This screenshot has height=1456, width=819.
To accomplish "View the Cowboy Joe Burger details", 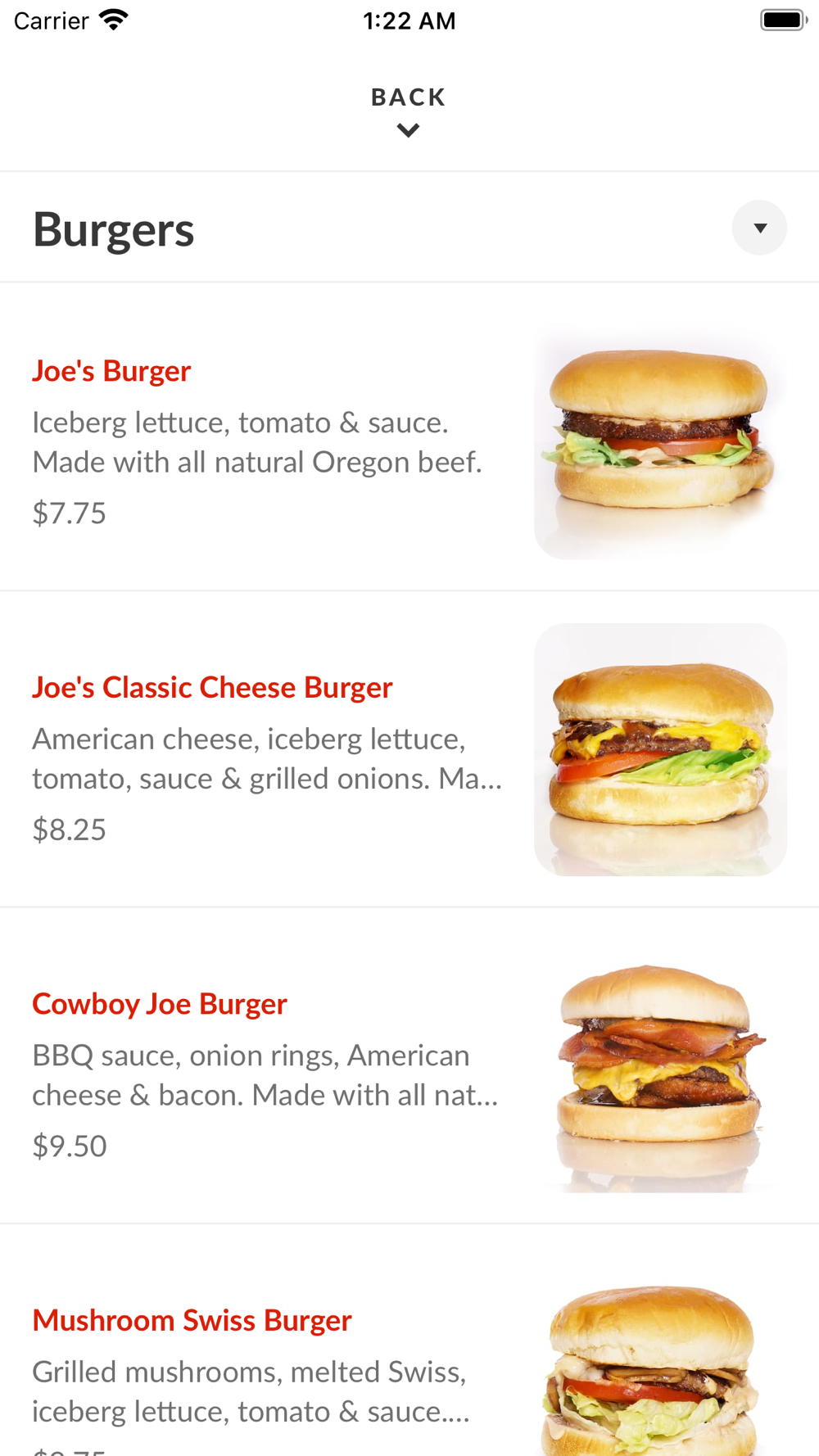I will 160,1004.
